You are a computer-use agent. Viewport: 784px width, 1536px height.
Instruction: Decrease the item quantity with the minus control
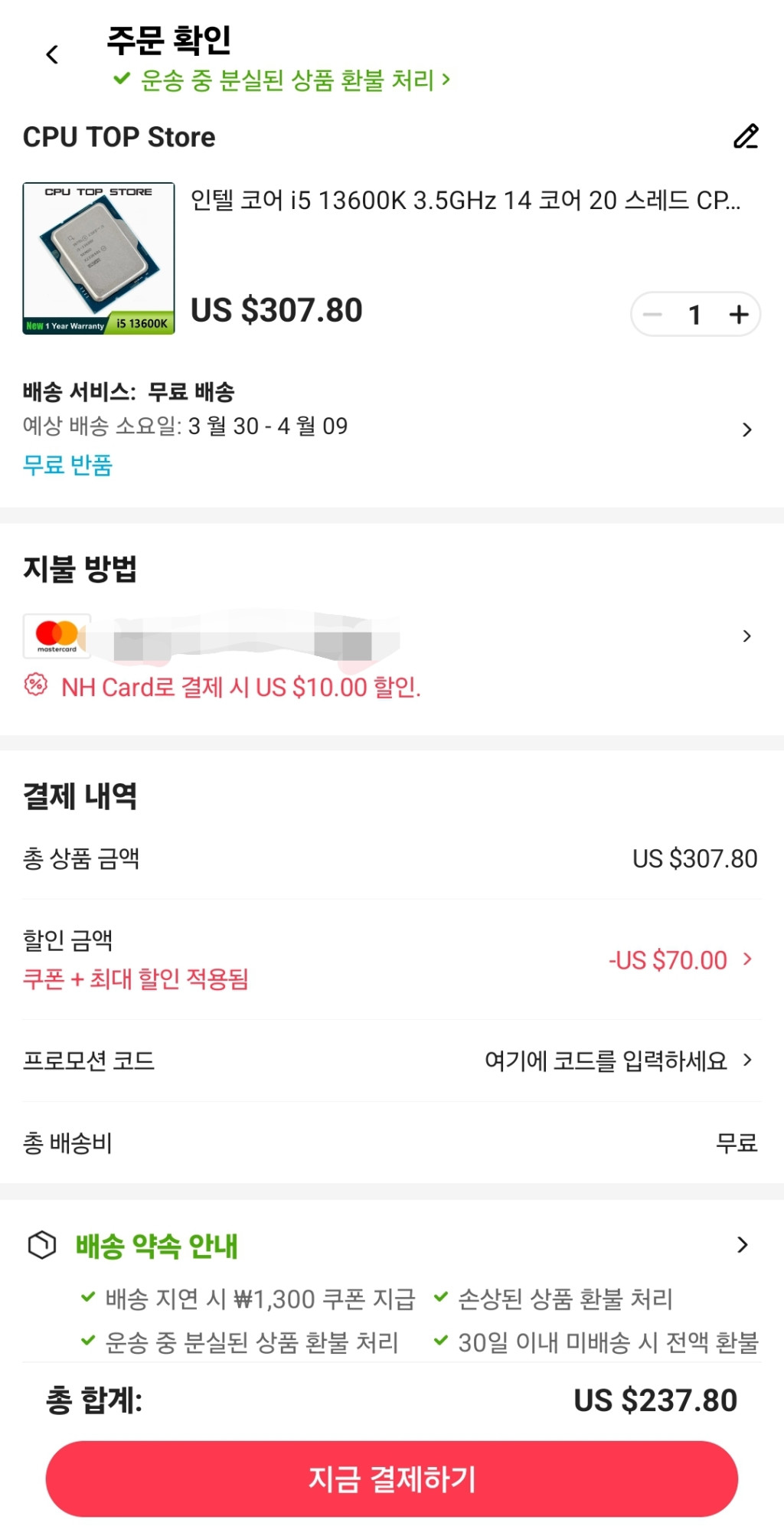click(x=652, y=313)
